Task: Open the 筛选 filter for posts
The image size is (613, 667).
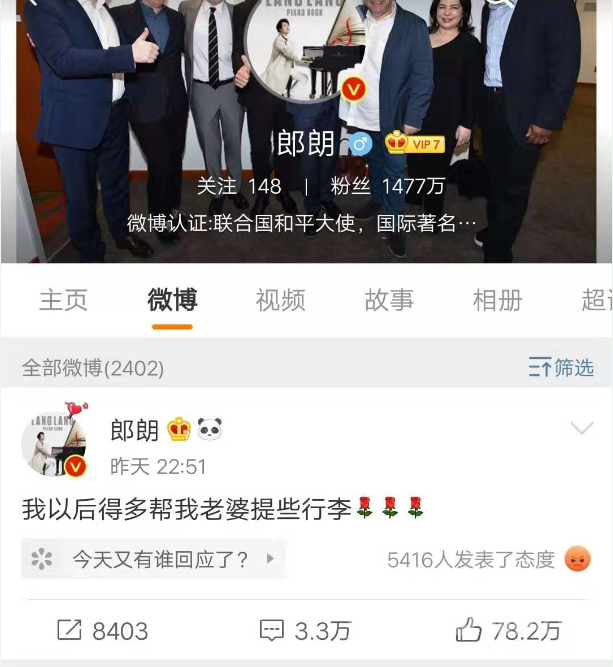Action: (x=561, y=368)
